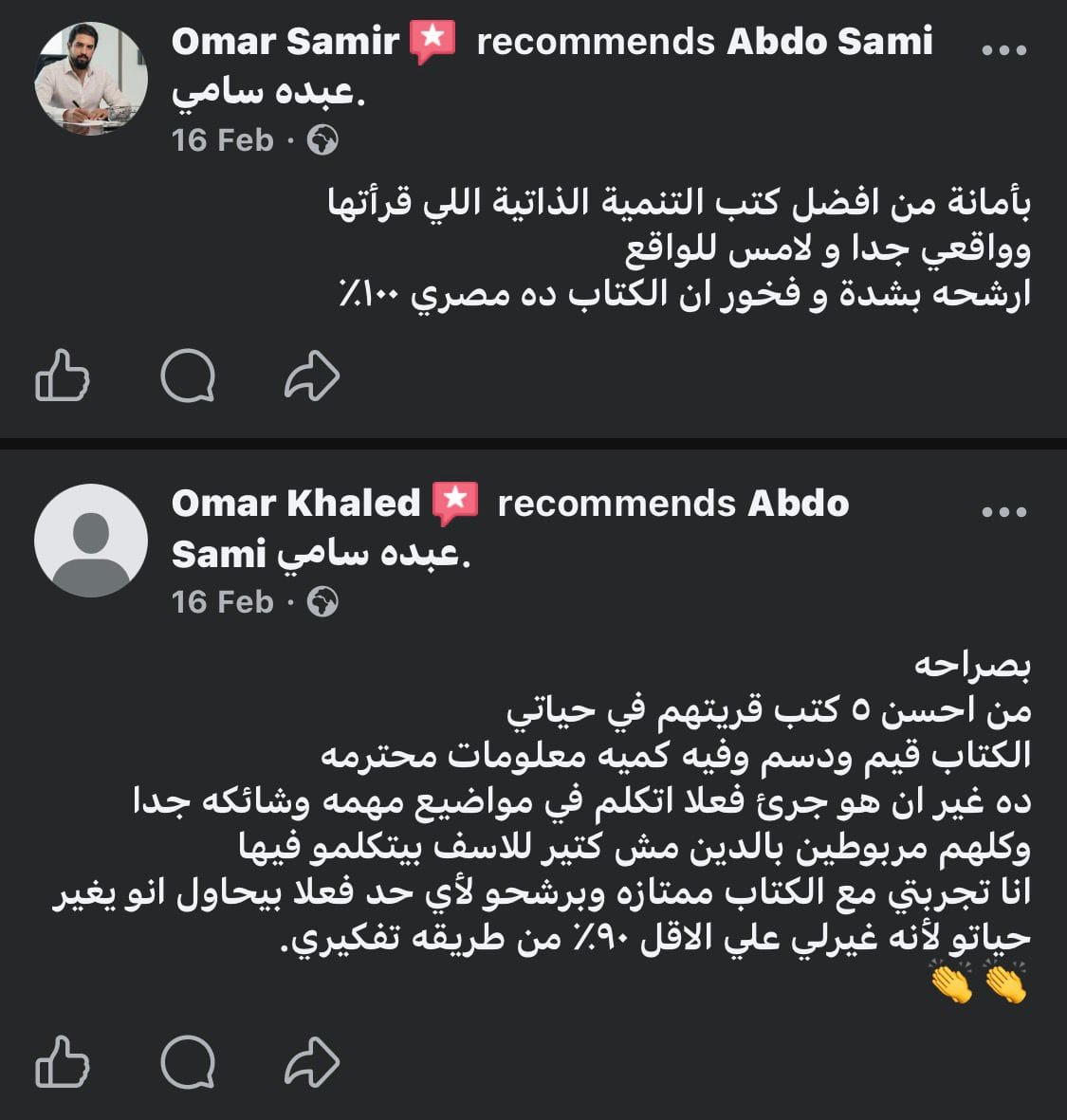Viewport: 1067px width, 1120px height.
Task: Comment on Omar Khaled's recommendation
Action: point(188,1061)
